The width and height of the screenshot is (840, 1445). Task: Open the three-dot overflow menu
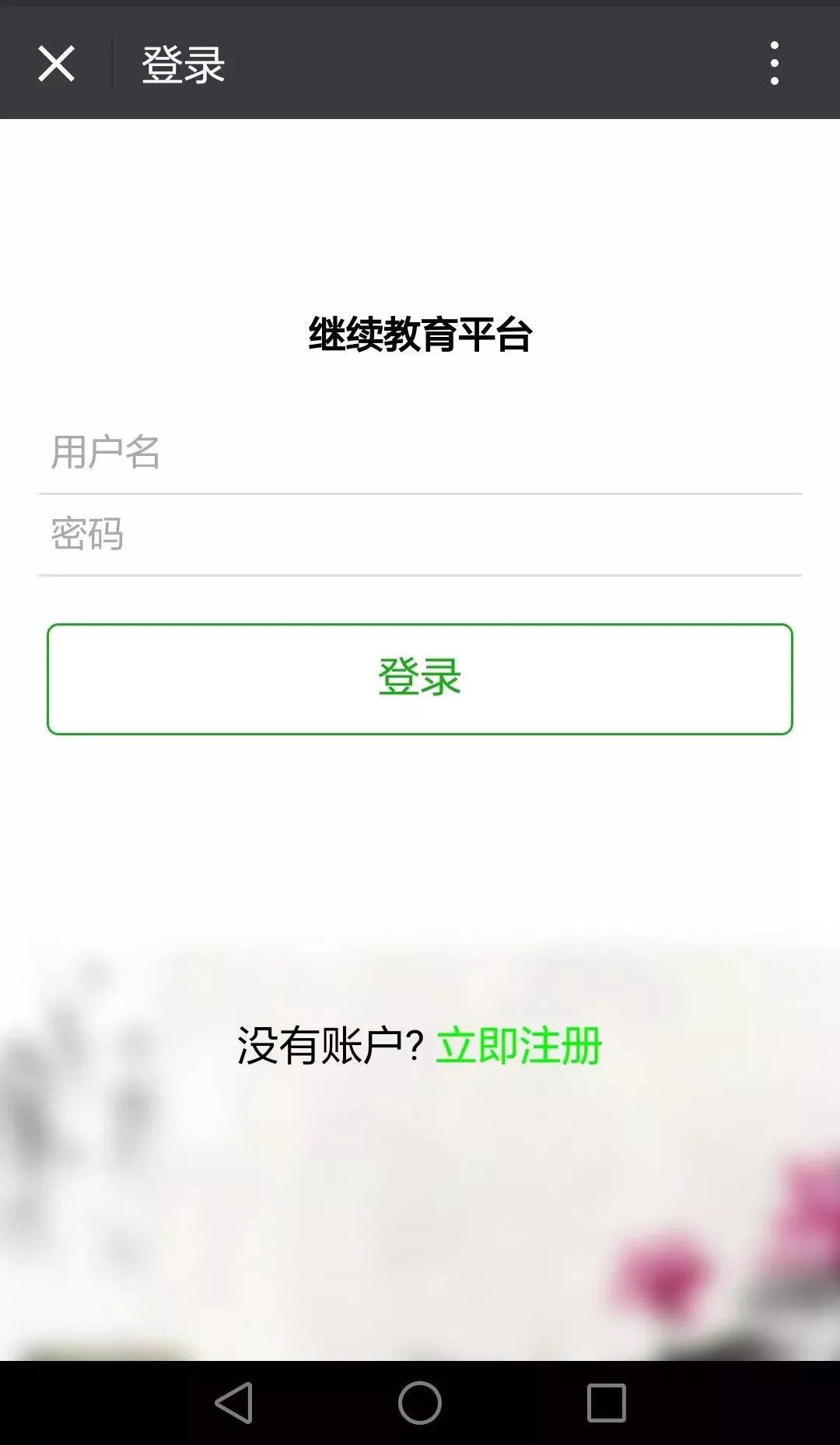774,64
